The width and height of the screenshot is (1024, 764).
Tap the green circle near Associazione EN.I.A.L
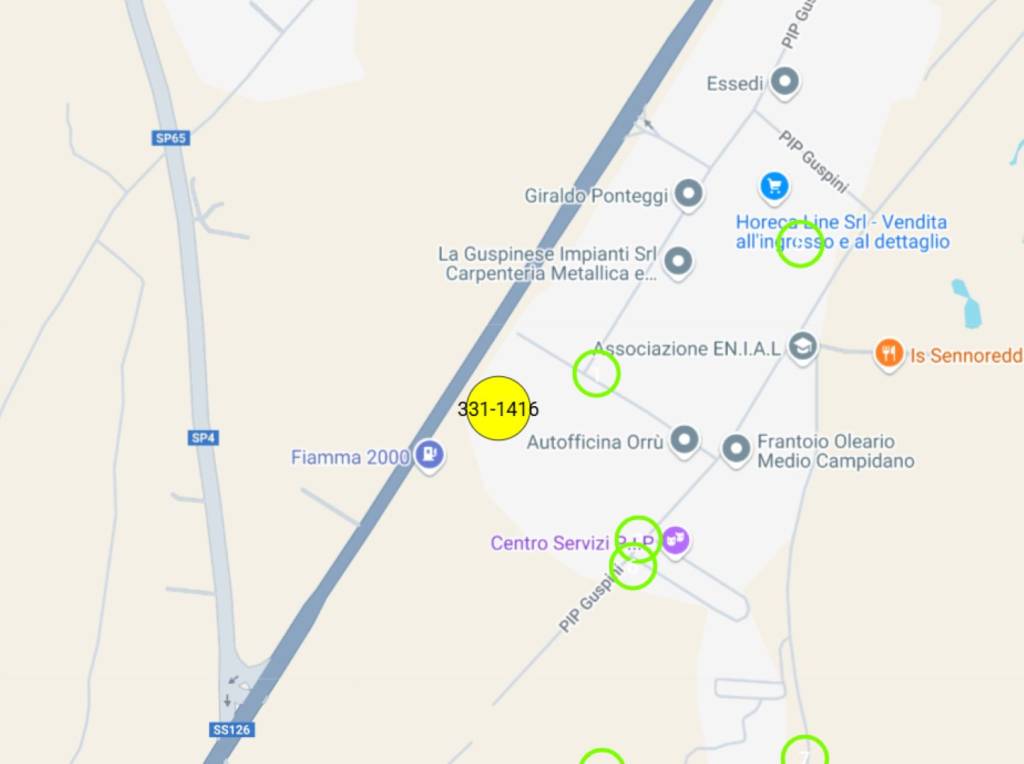(x=596, y=373)
